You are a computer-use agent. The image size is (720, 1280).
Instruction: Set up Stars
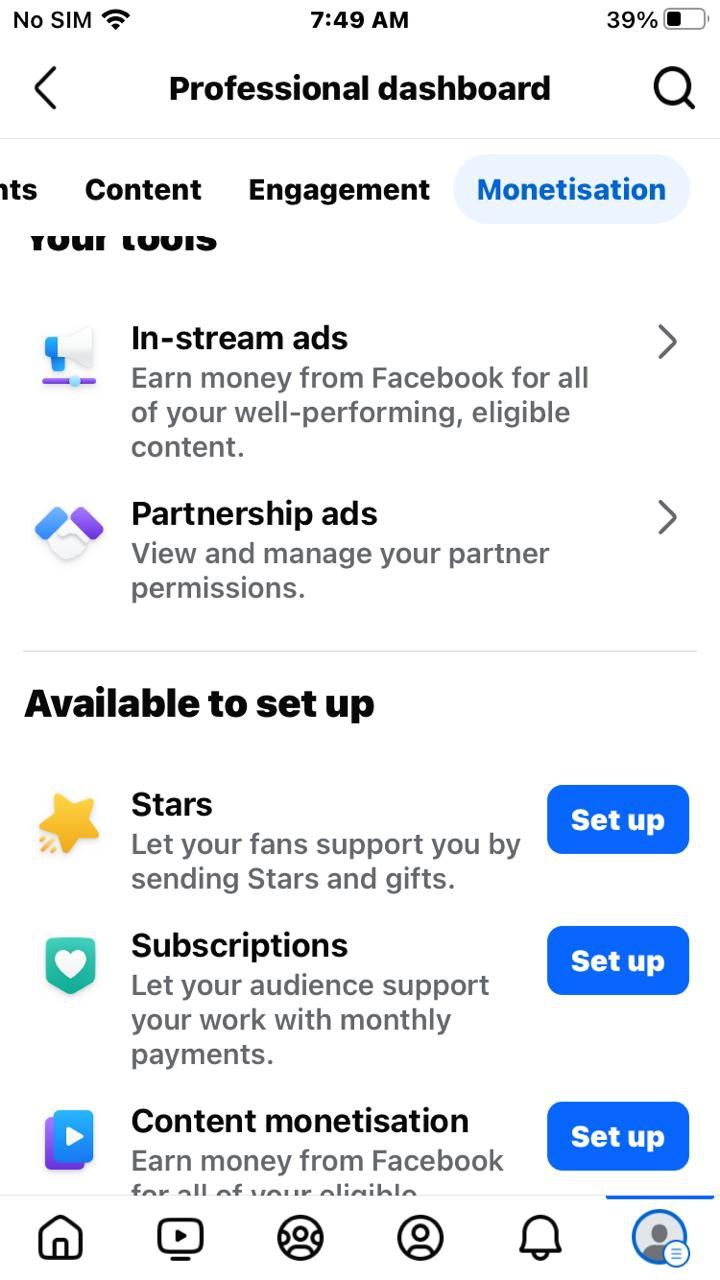(617, 820)
